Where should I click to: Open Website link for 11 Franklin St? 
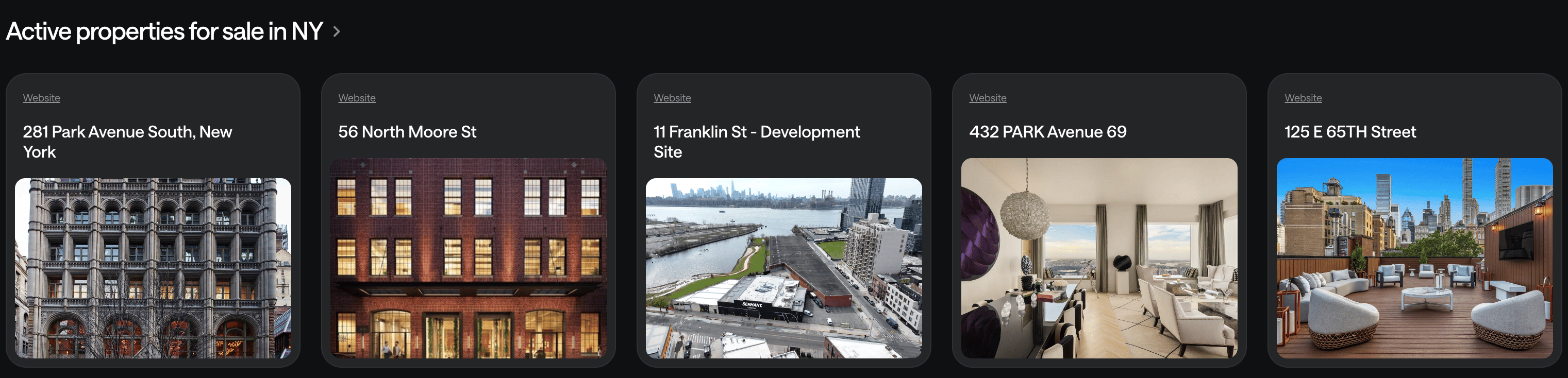click(672, 98)
